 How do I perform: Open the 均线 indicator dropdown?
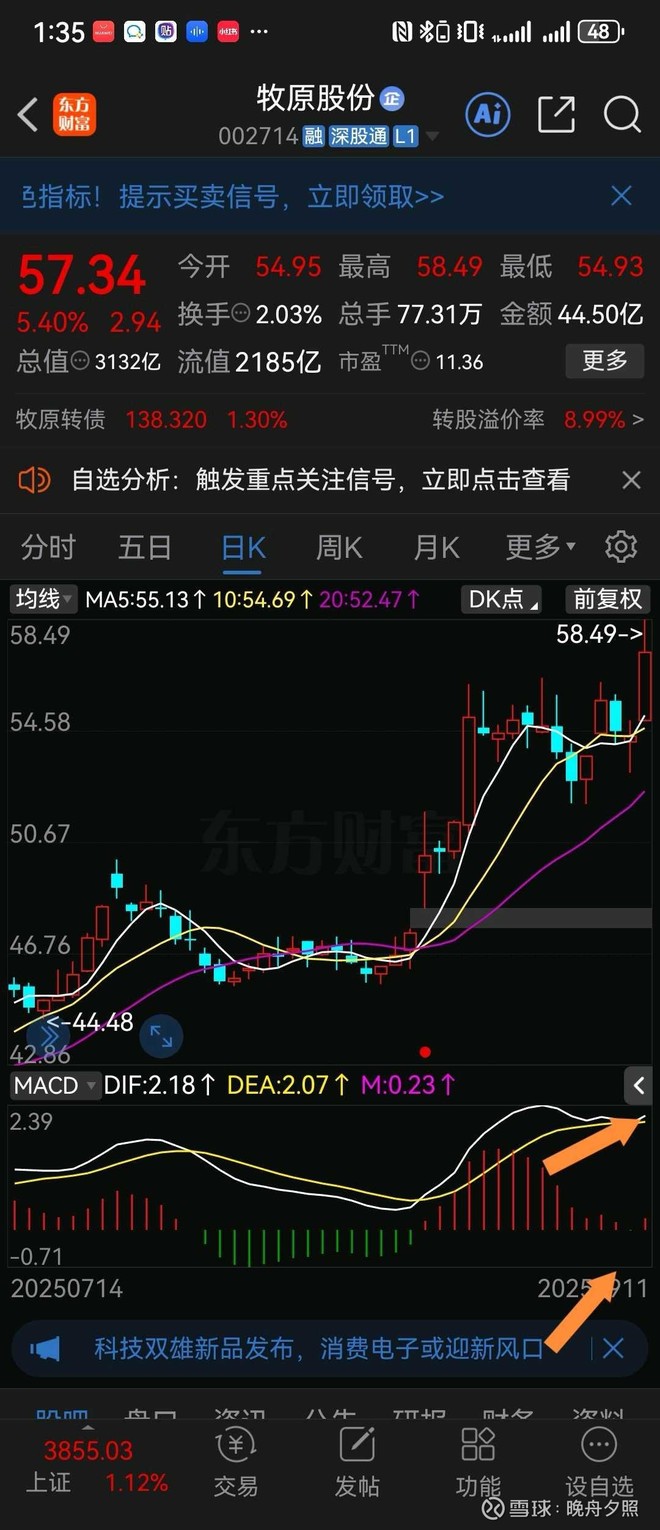click(44, 599)
